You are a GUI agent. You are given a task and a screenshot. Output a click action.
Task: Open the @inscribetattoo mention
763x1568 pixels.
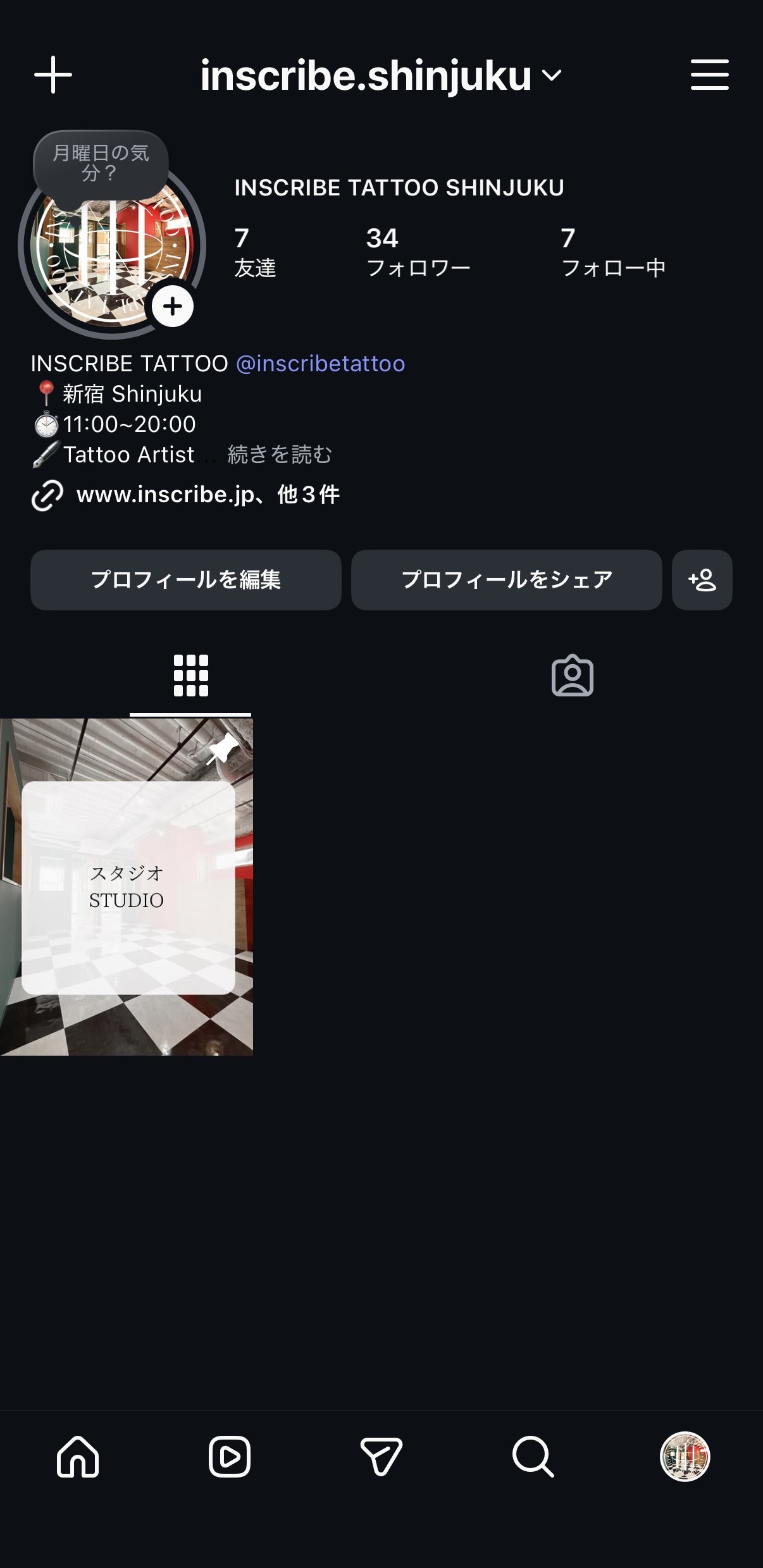pyautogui.click(x=320, y=364)
